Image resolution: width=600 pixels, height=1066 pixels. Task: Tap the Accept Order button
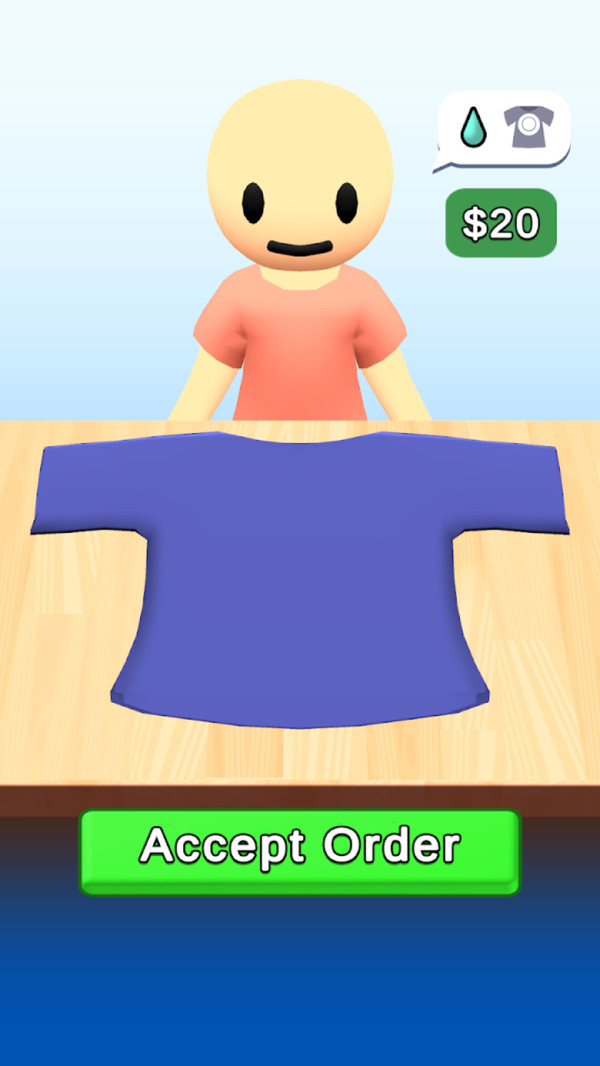pos(300,849)
